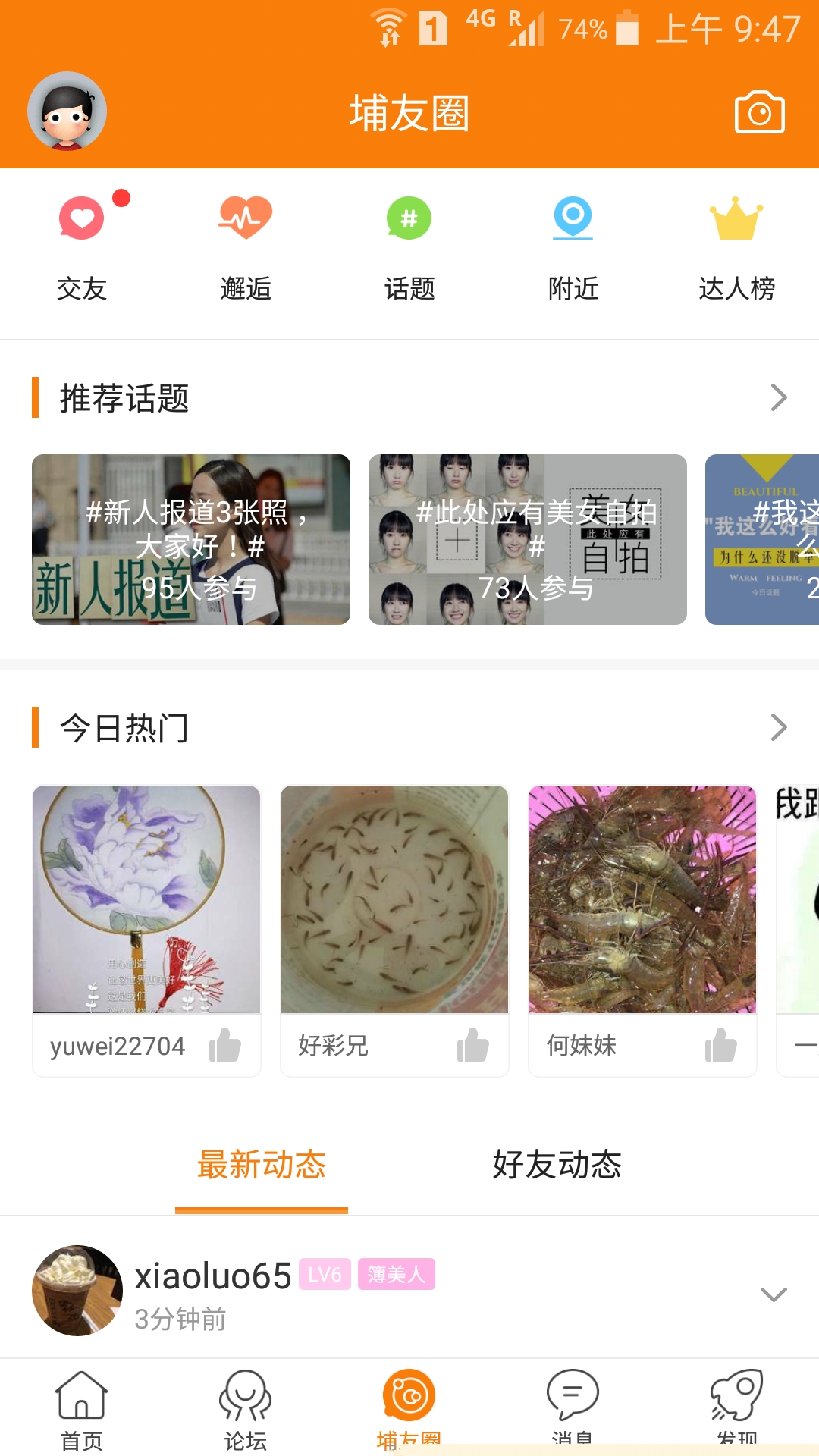Expand 今日热门 with the arrow
This screenshot has height=1456, width=819.
click(x=779, y=727)
